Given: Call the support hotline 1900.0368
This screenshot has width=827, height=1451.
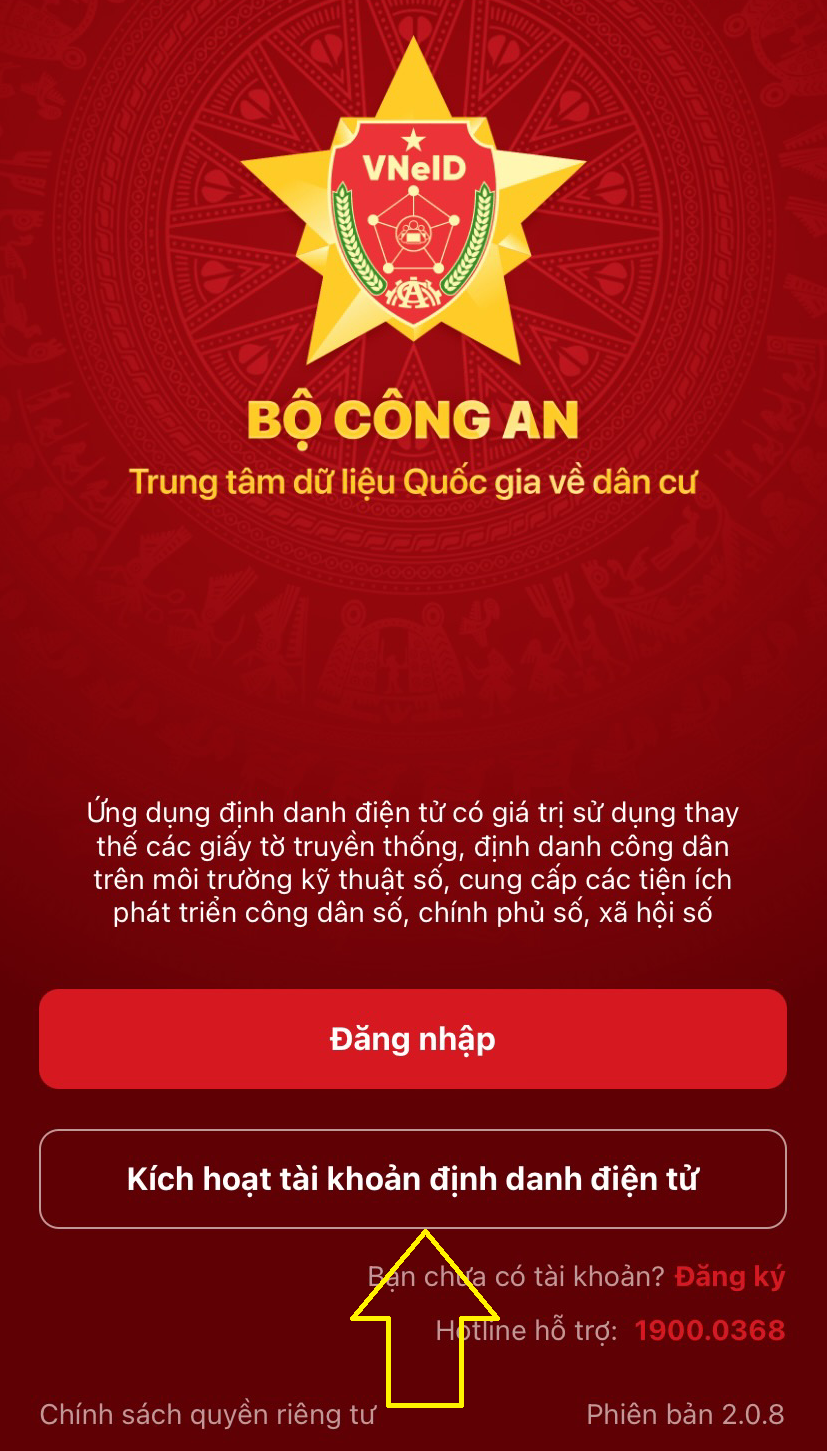Looking at the screenshot, I should pyautogui.click(x=709, y=1331).
